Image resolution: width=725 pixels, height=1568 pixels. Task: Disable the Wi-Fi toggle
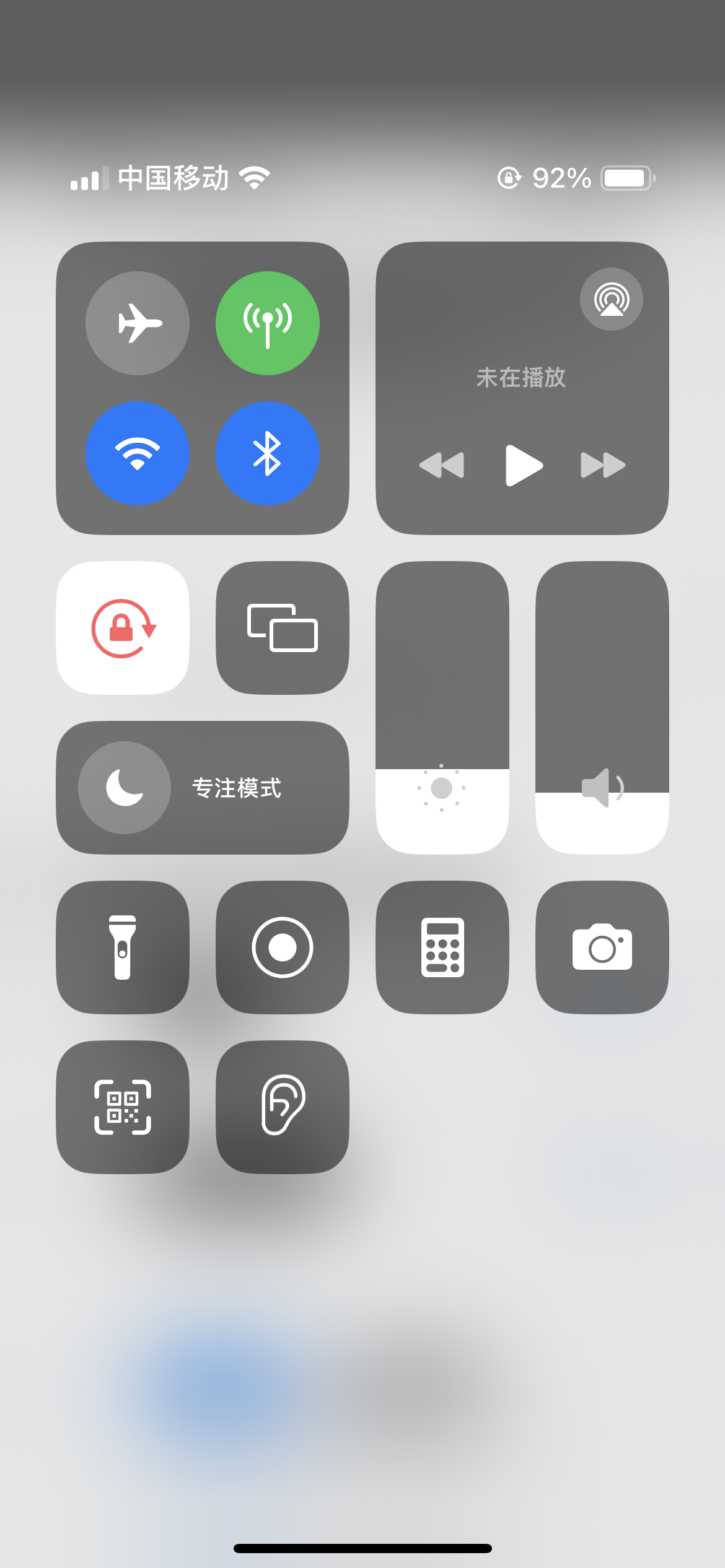coord(138,453)
